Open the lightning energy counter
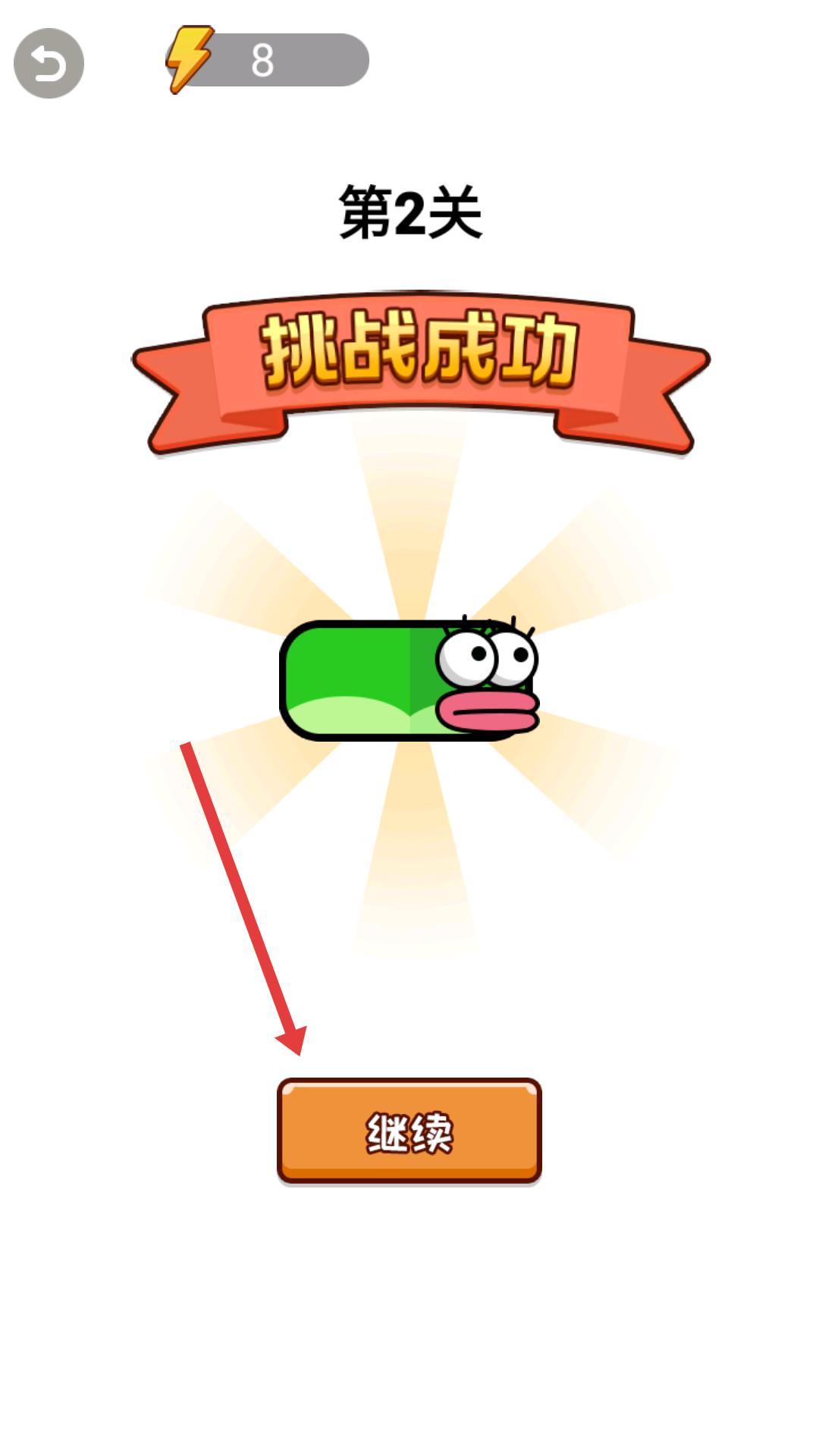 click(268, 60)
